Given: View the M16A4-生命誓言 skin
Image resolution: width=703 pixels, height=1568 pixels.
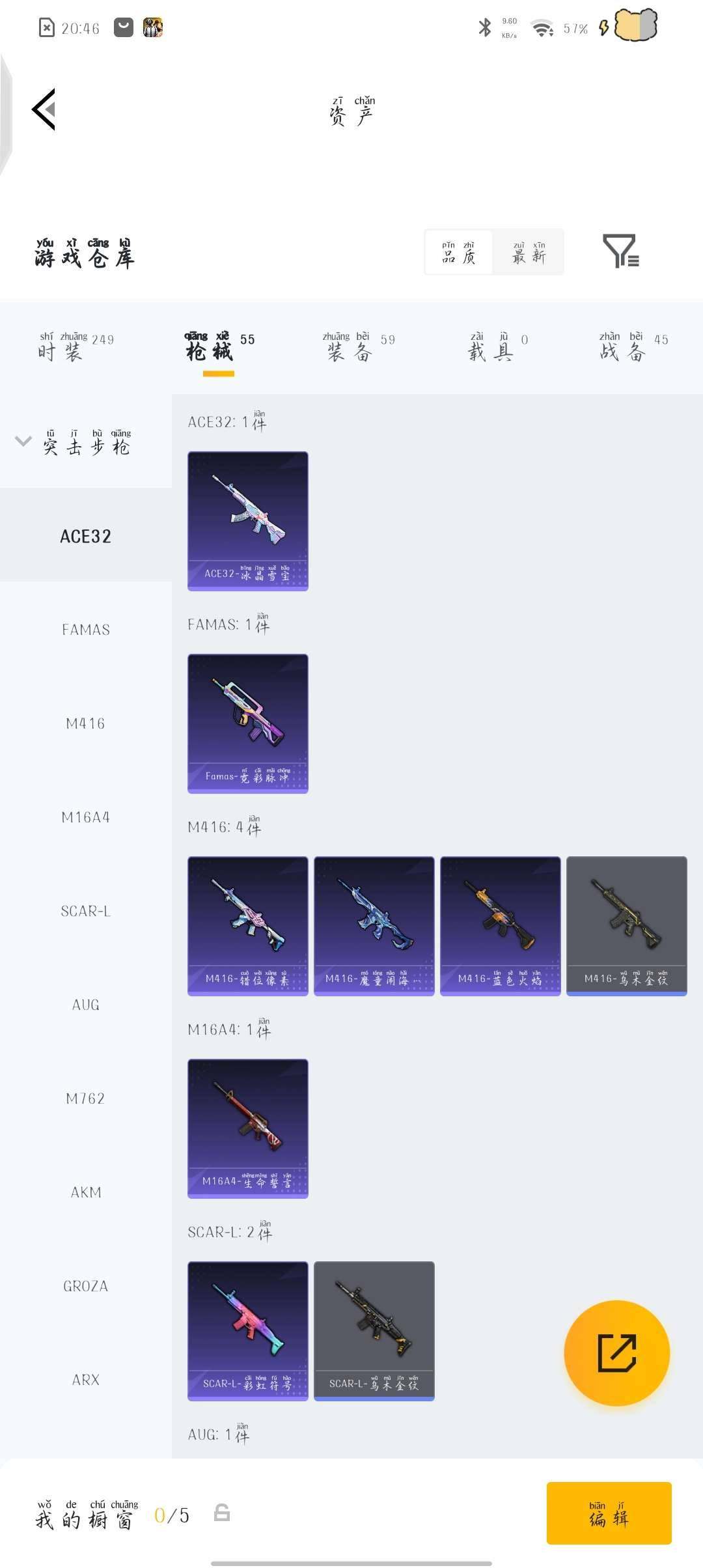Looking at the screenshot, I should click(247, 1128).
